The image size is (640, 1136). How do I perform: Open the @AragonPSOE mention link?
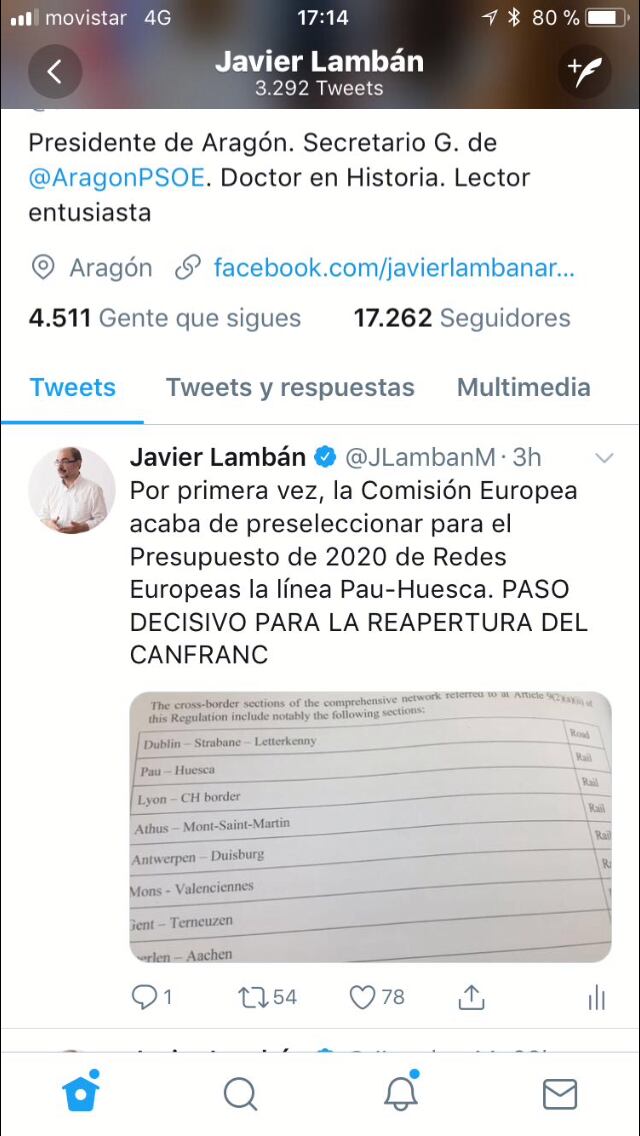tap(116, 178)
